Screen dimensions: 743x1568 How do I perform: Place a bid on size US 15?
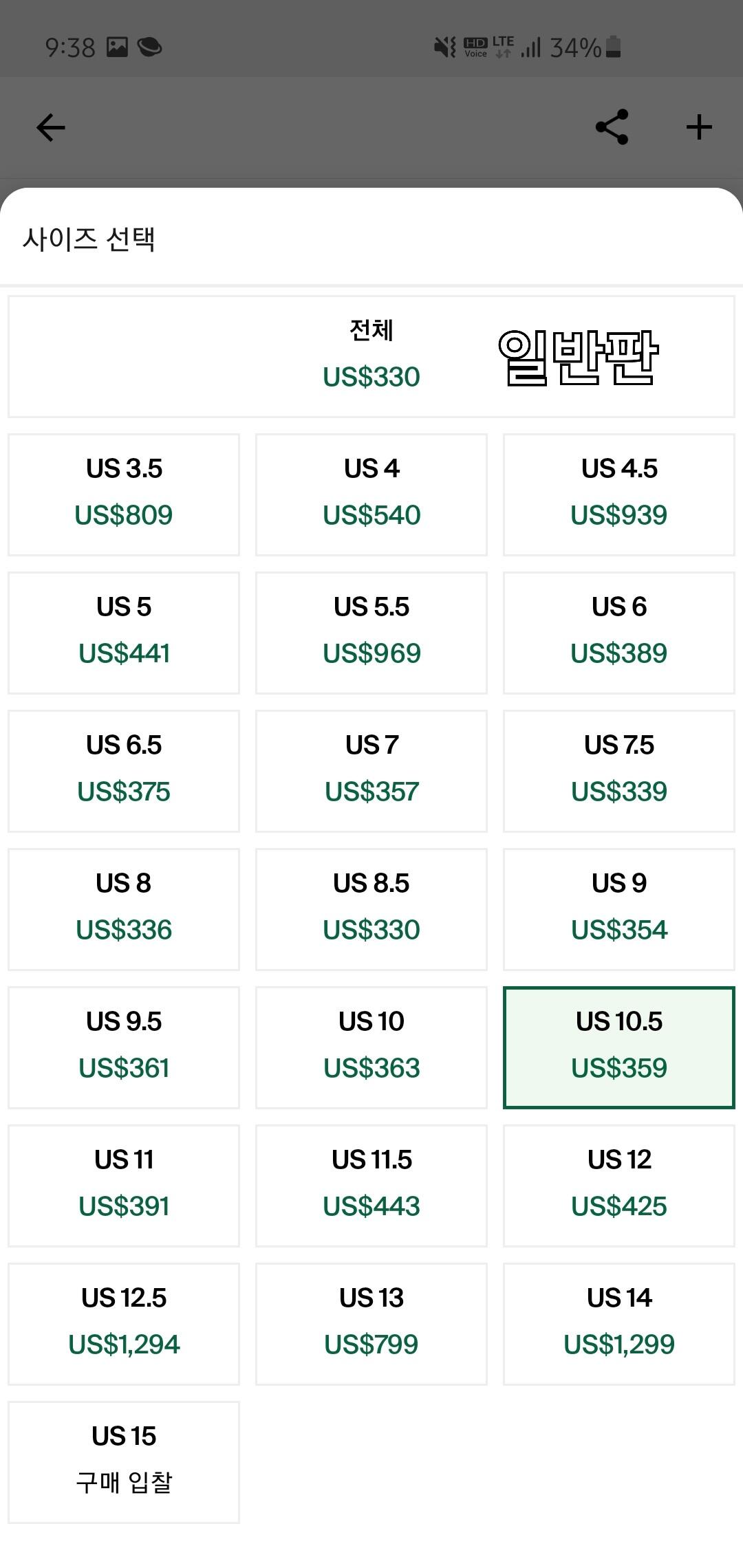click(x=124, y=1461)
